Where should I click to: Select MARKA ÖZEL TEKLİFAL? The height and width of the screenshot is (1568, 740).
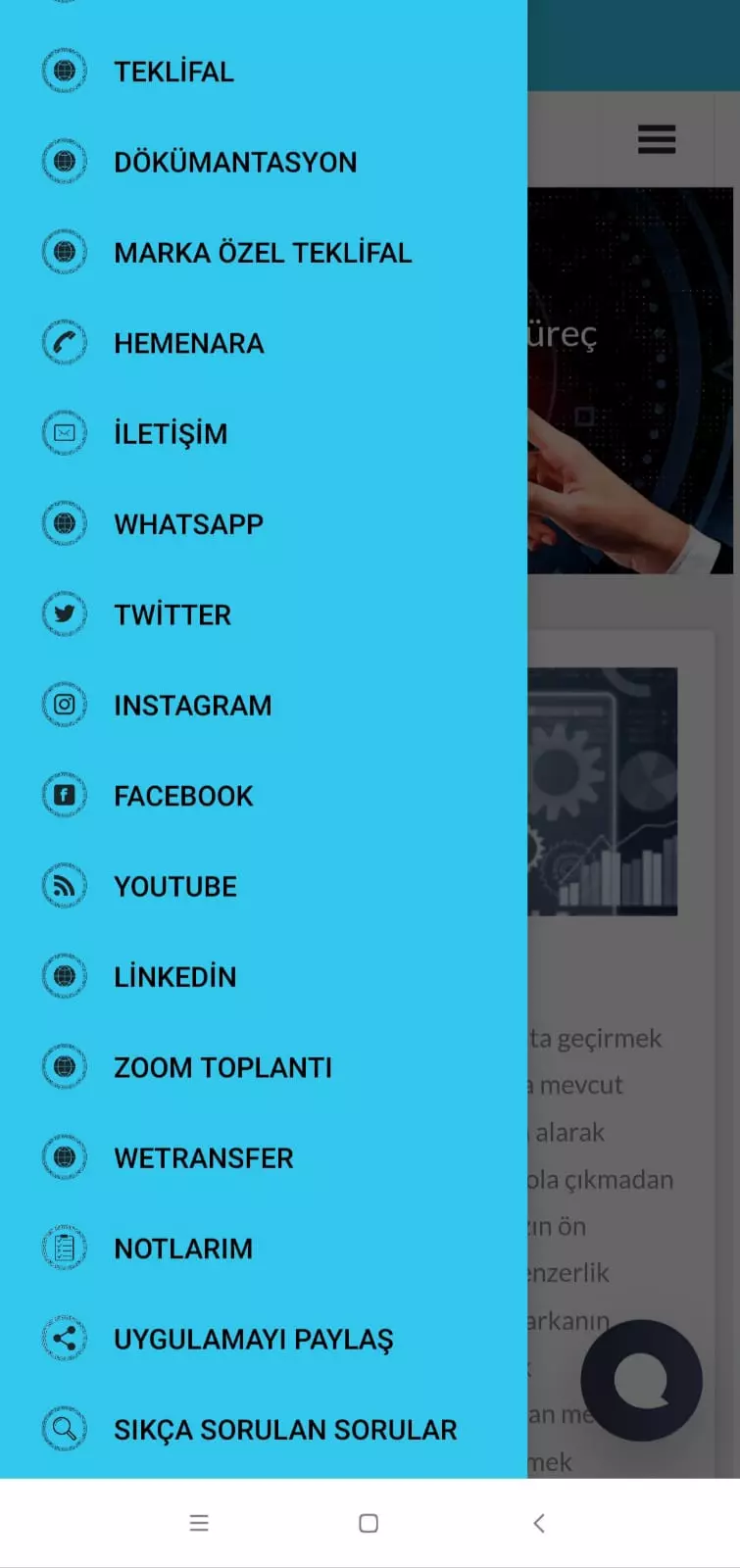click(264, 253)
